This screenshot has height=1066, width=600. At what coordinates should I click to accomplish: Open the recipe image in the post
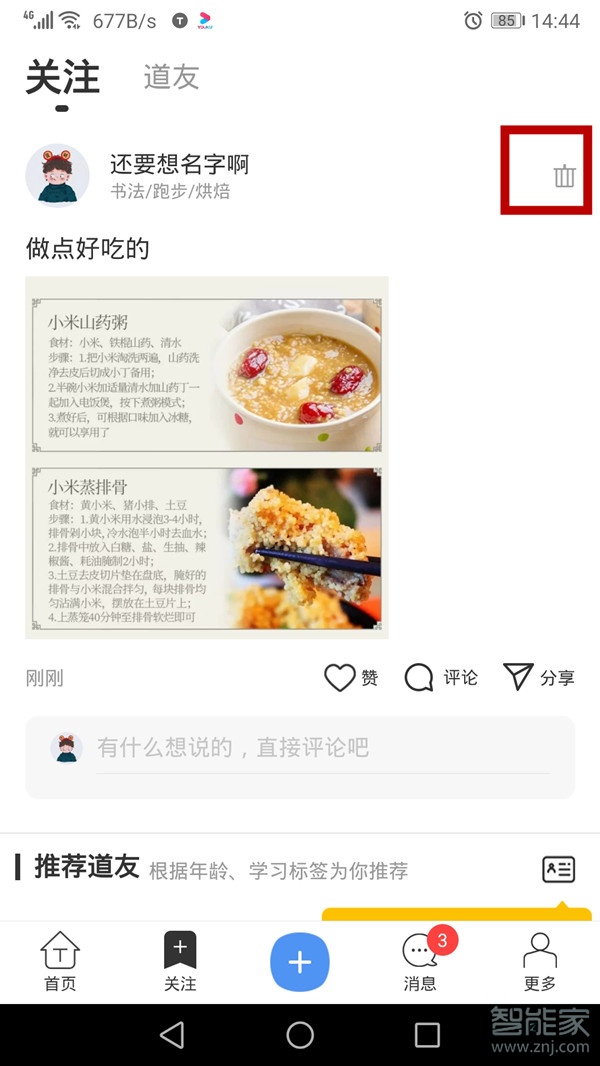click(207, 457)
